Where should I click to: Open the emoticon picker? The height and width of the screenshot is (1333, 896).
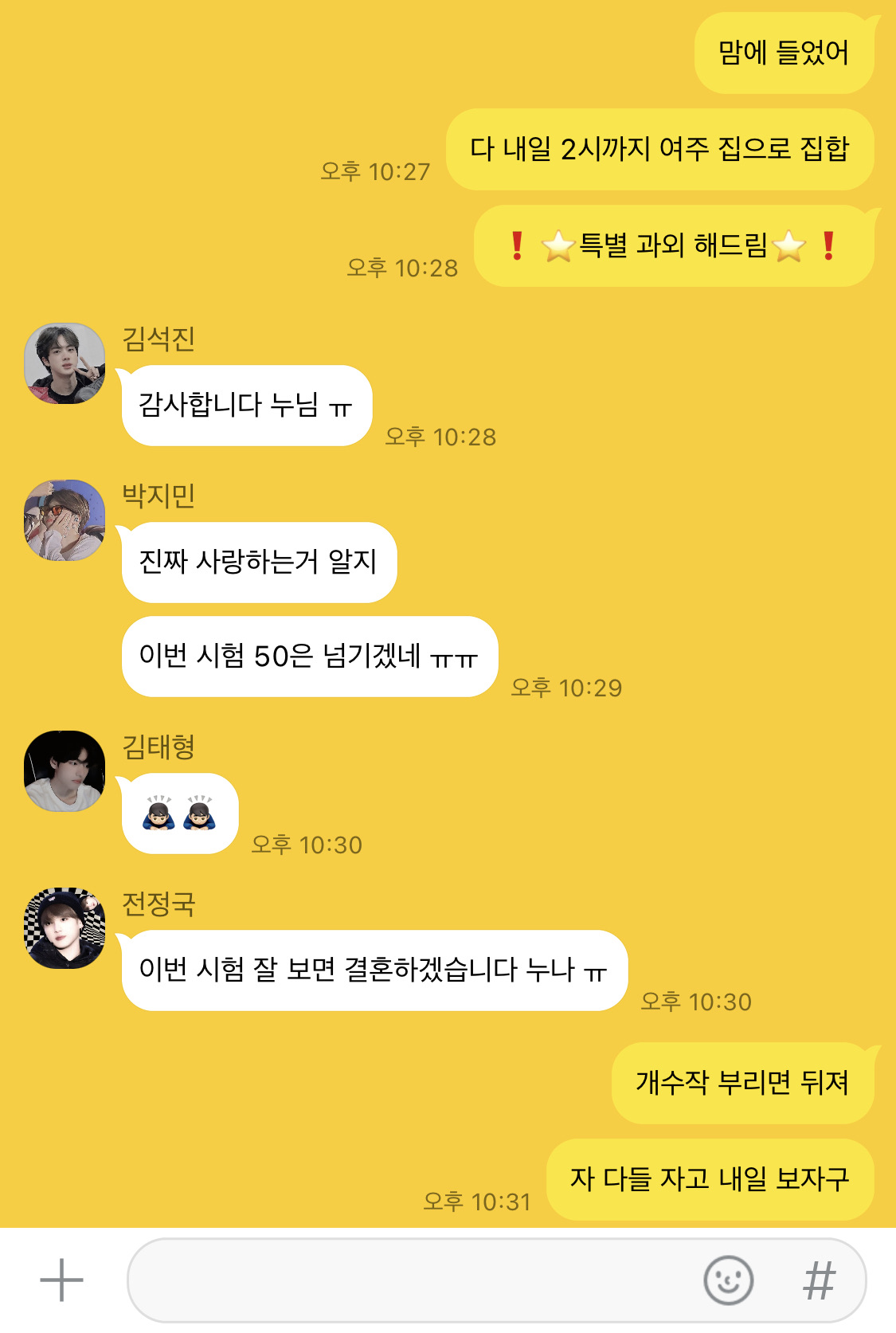pos(728,1280)
